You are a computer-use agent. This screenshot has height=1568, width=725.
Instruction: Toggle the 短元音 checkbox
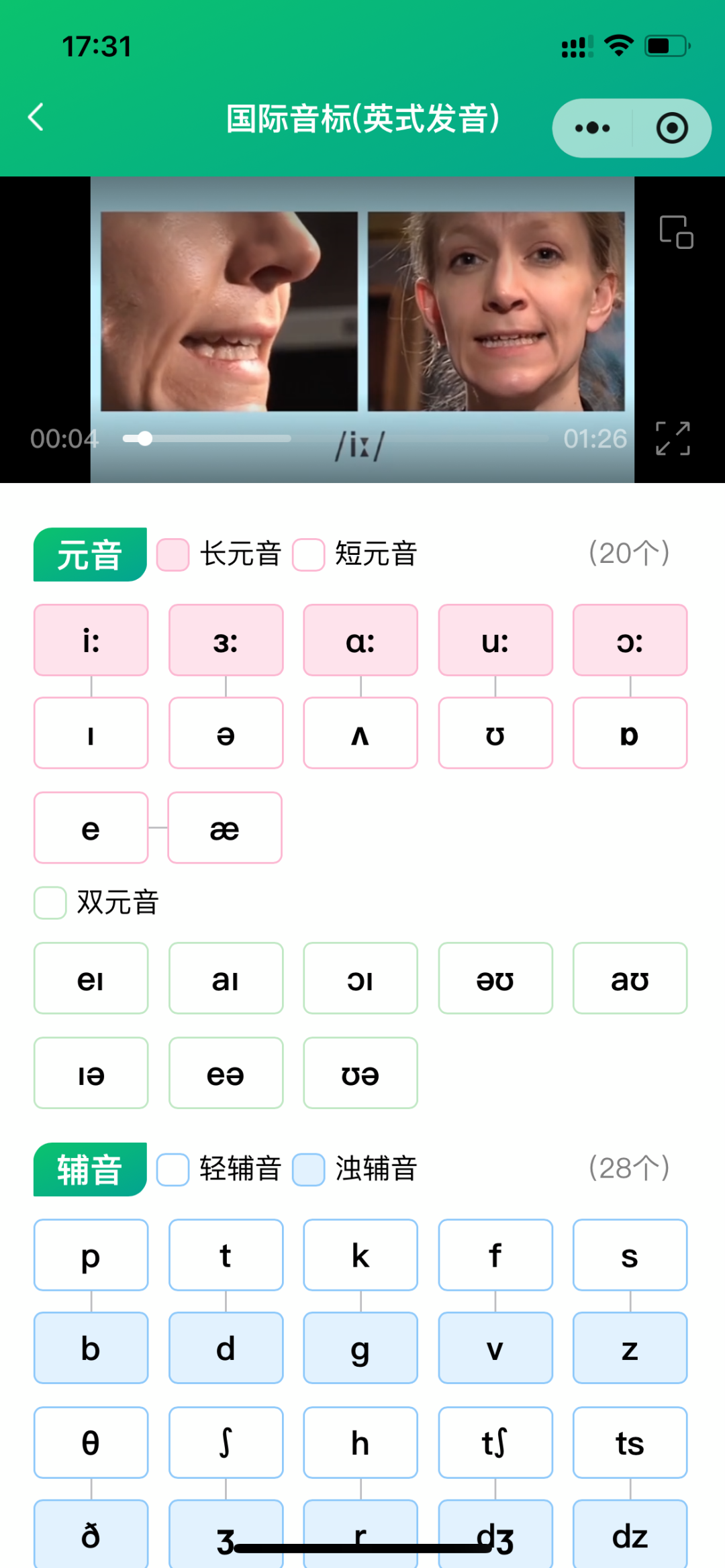(307, 554)
